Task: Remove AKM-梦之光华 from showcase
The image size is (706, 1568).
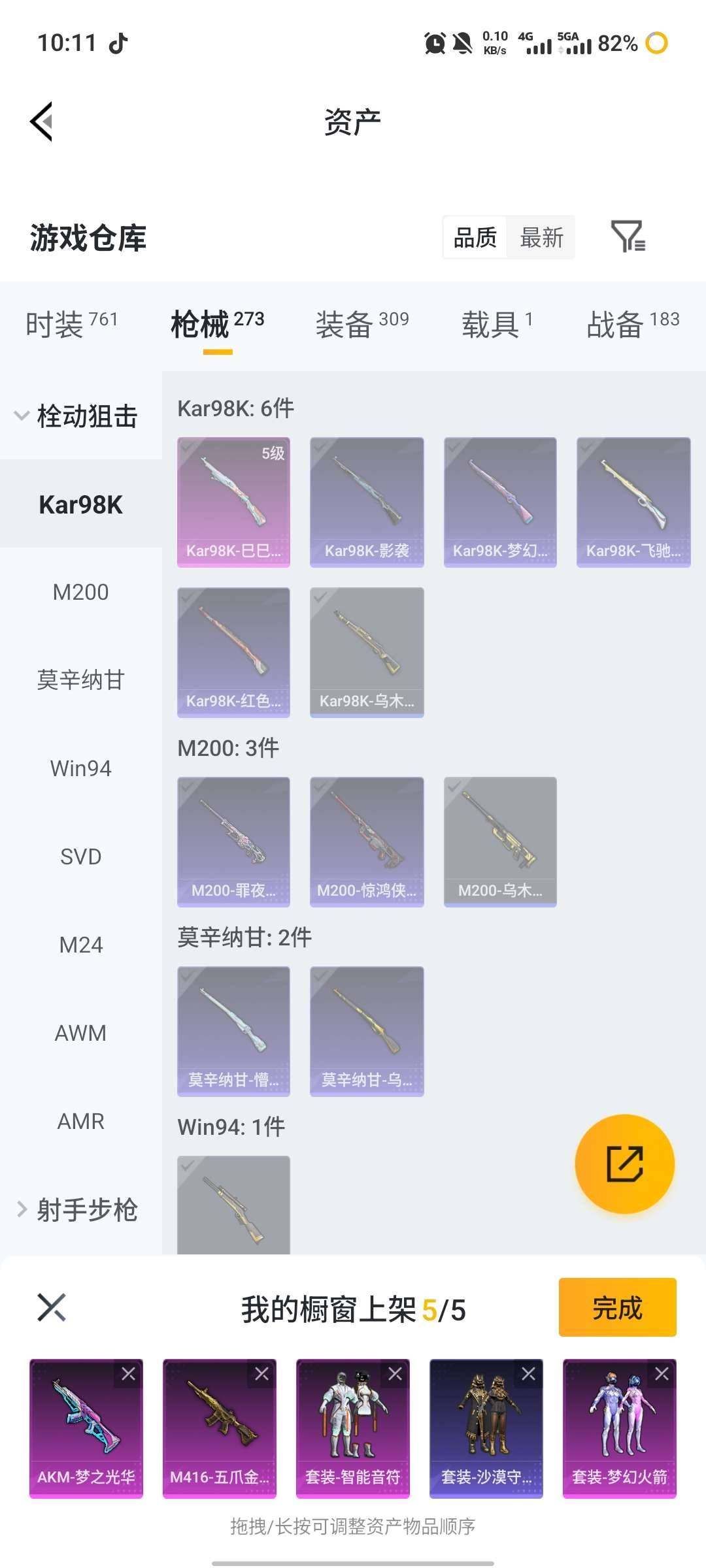Action: coord(129,1374)
